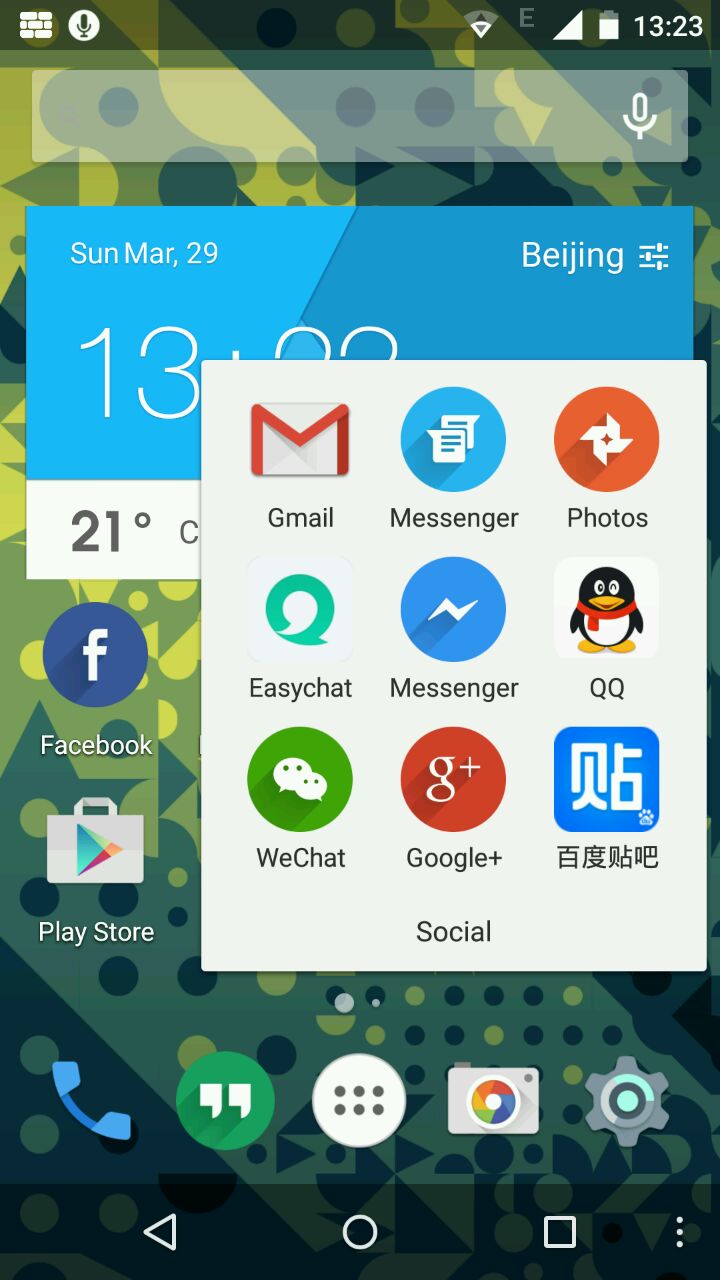The width and height of the screenshot is (720, 1280).
Task: Open the app drawer
Action: (359, 1100)
